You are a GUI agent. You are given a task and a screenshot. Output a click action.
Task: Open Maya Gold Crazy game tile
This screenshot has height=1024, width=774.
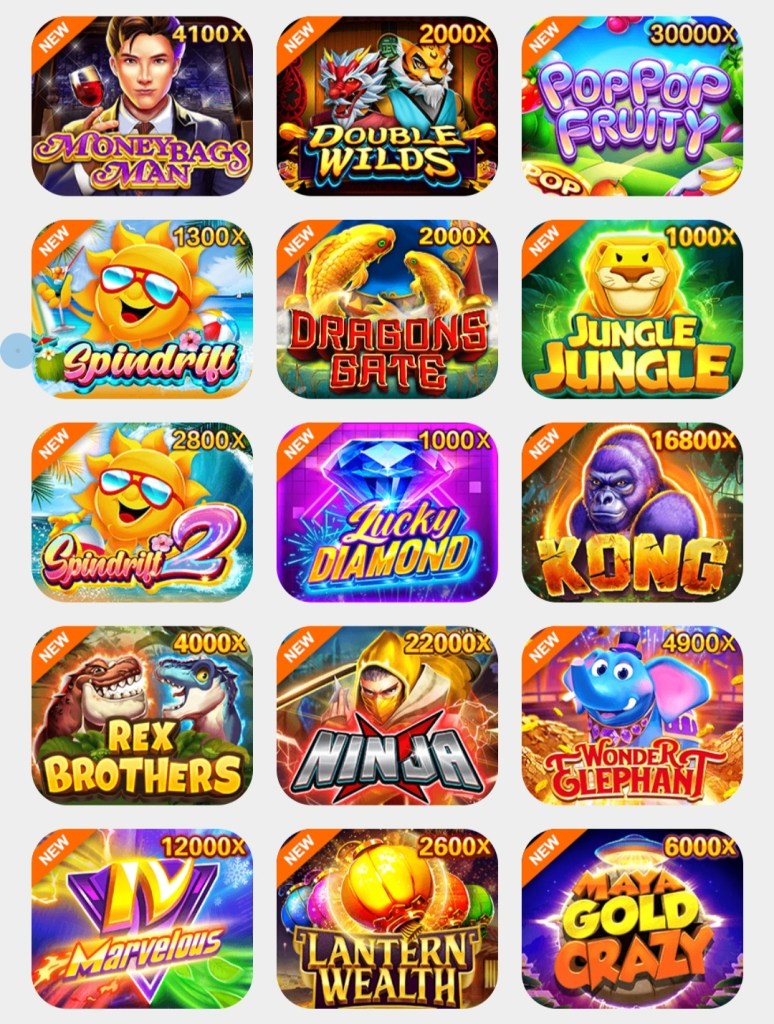coord(632,918)
